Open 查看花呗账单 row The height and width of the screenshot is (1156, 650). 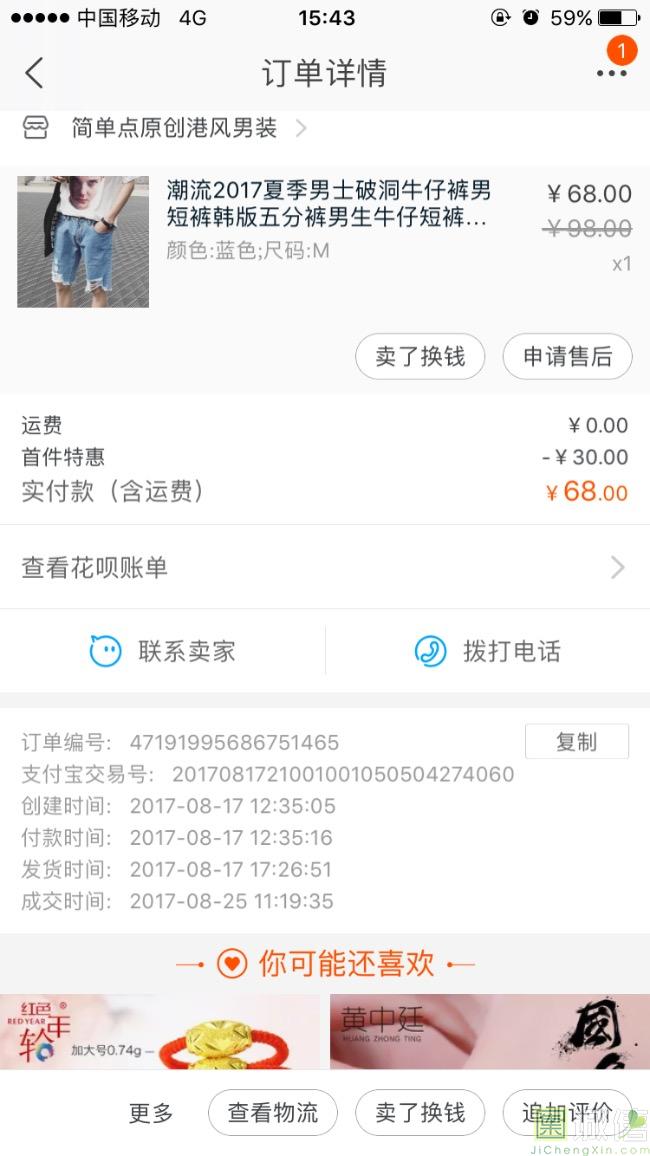324,568
